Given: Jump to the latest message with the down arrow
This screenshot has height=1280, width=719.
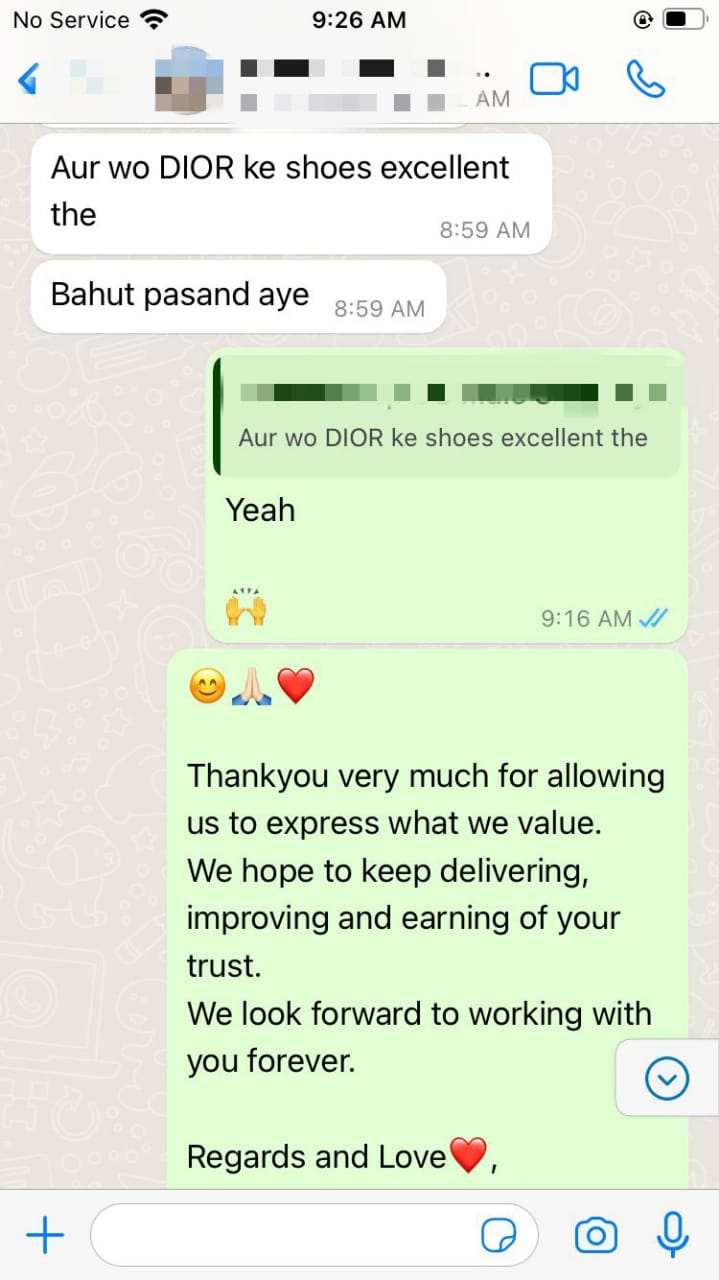Looking at the screenshot, I should click(x=667, y=1078).
